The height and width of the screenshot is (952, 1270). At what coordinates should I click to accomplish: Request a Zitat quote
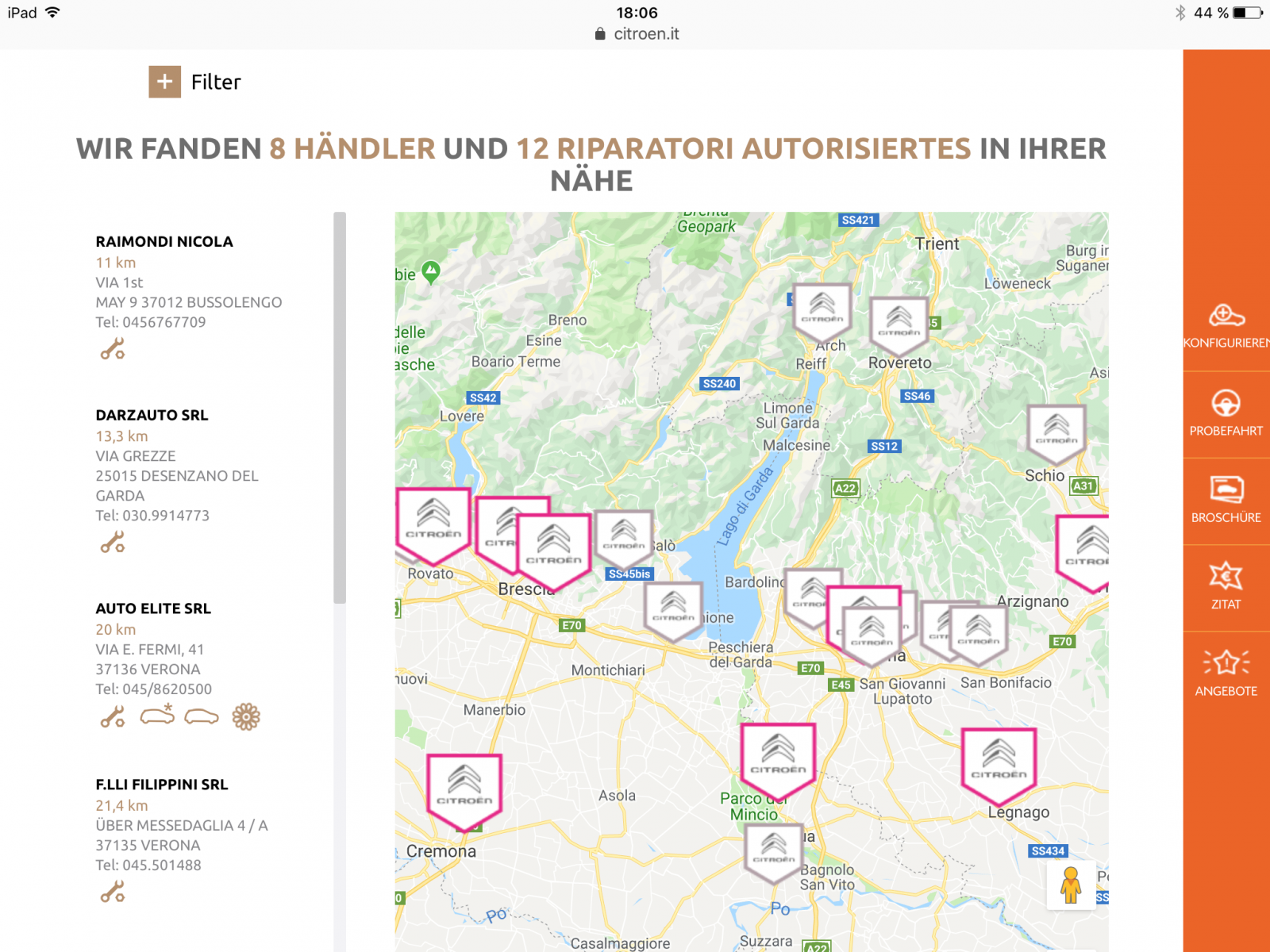(x=1226, y=588)
